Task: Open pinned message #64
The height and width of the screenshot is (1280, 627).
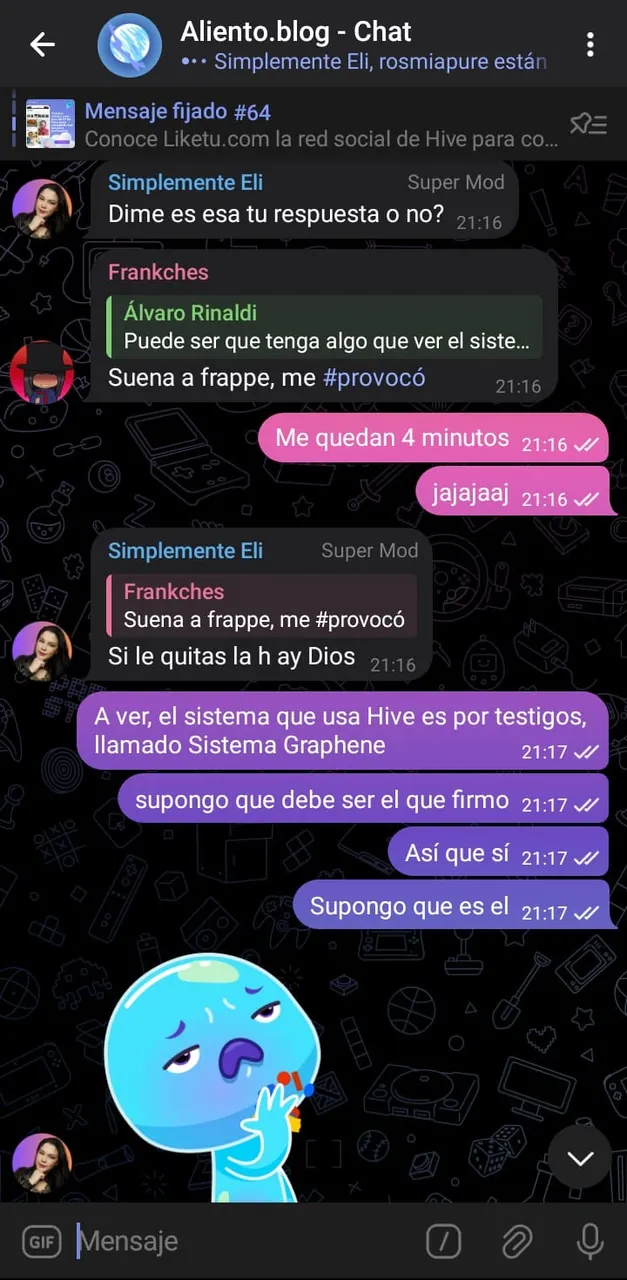Action: click(x=300, y=124)
